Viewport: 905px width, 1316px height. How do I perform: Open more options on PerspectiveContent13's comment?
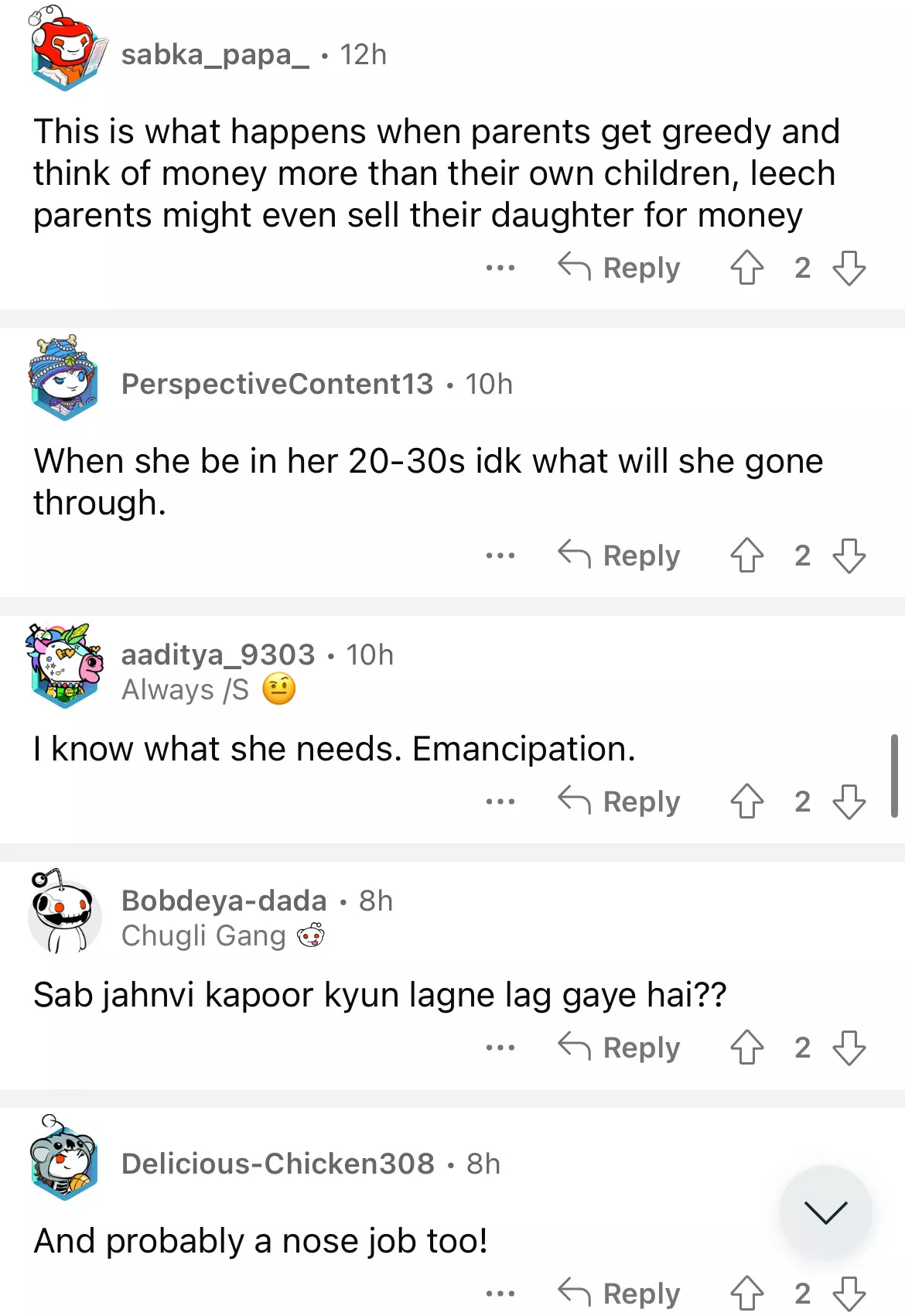point(500,555)
